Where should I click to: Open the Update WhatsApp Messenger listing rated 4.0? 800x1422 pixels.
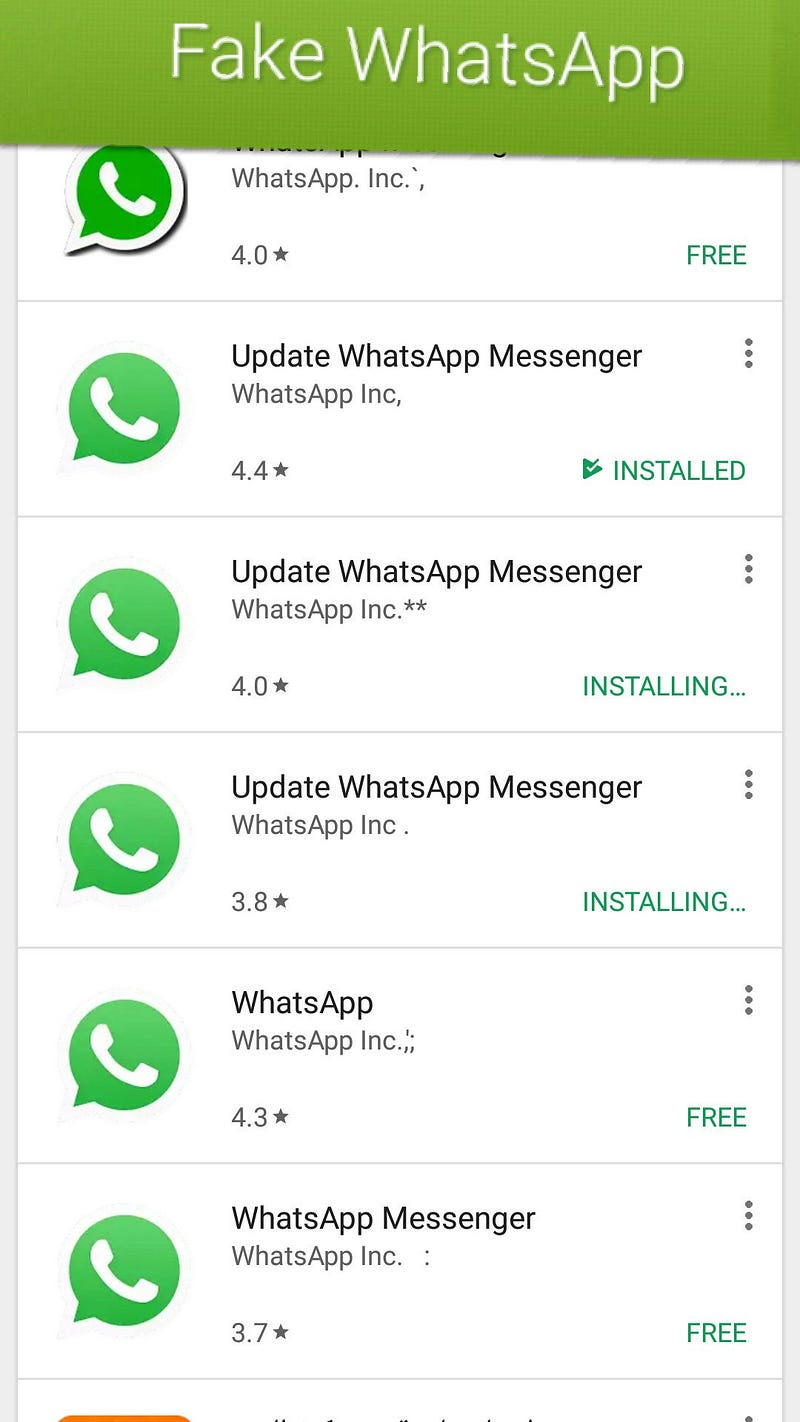400,625
